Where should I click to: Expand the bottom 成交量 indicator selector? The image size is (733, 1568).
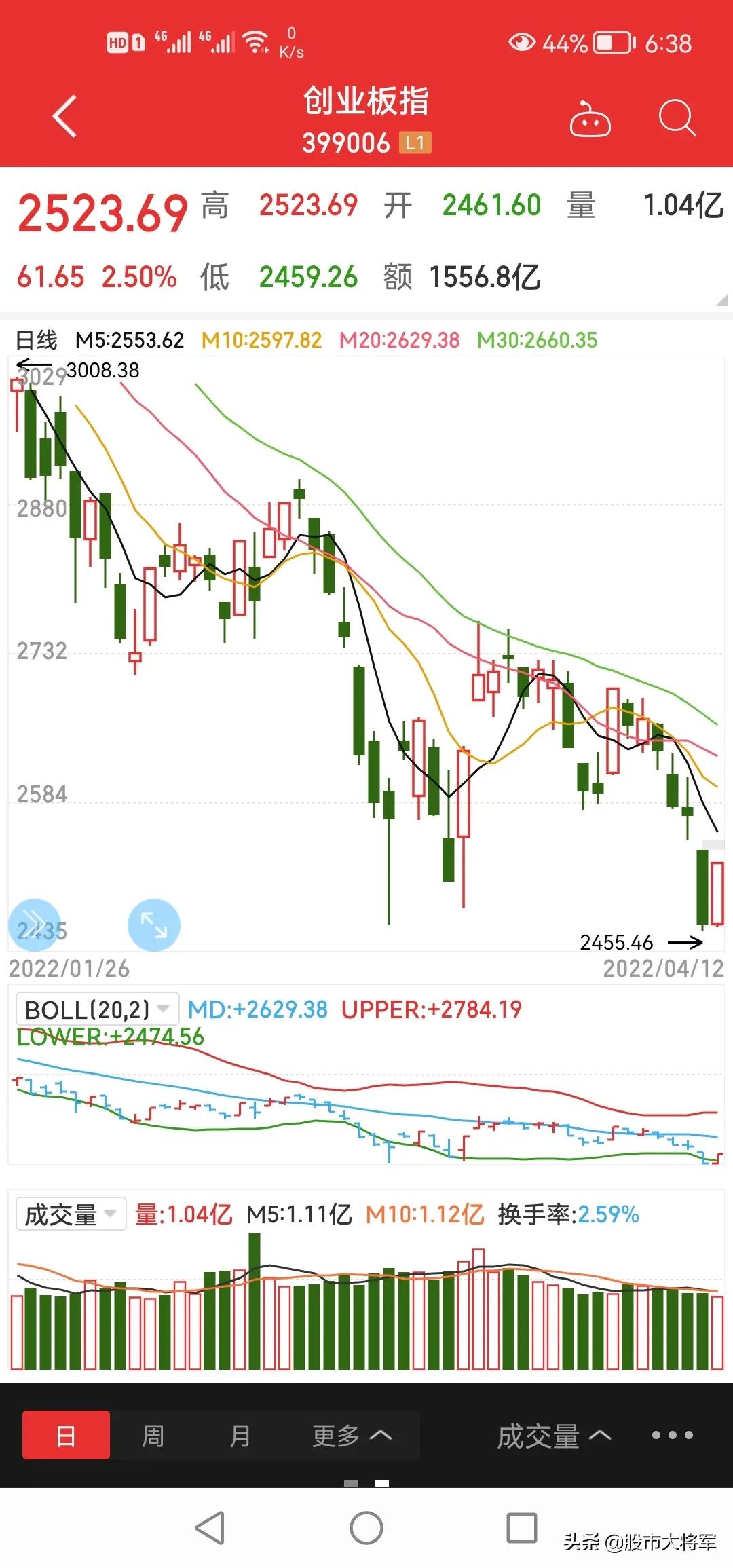[x=553, y=1435]
